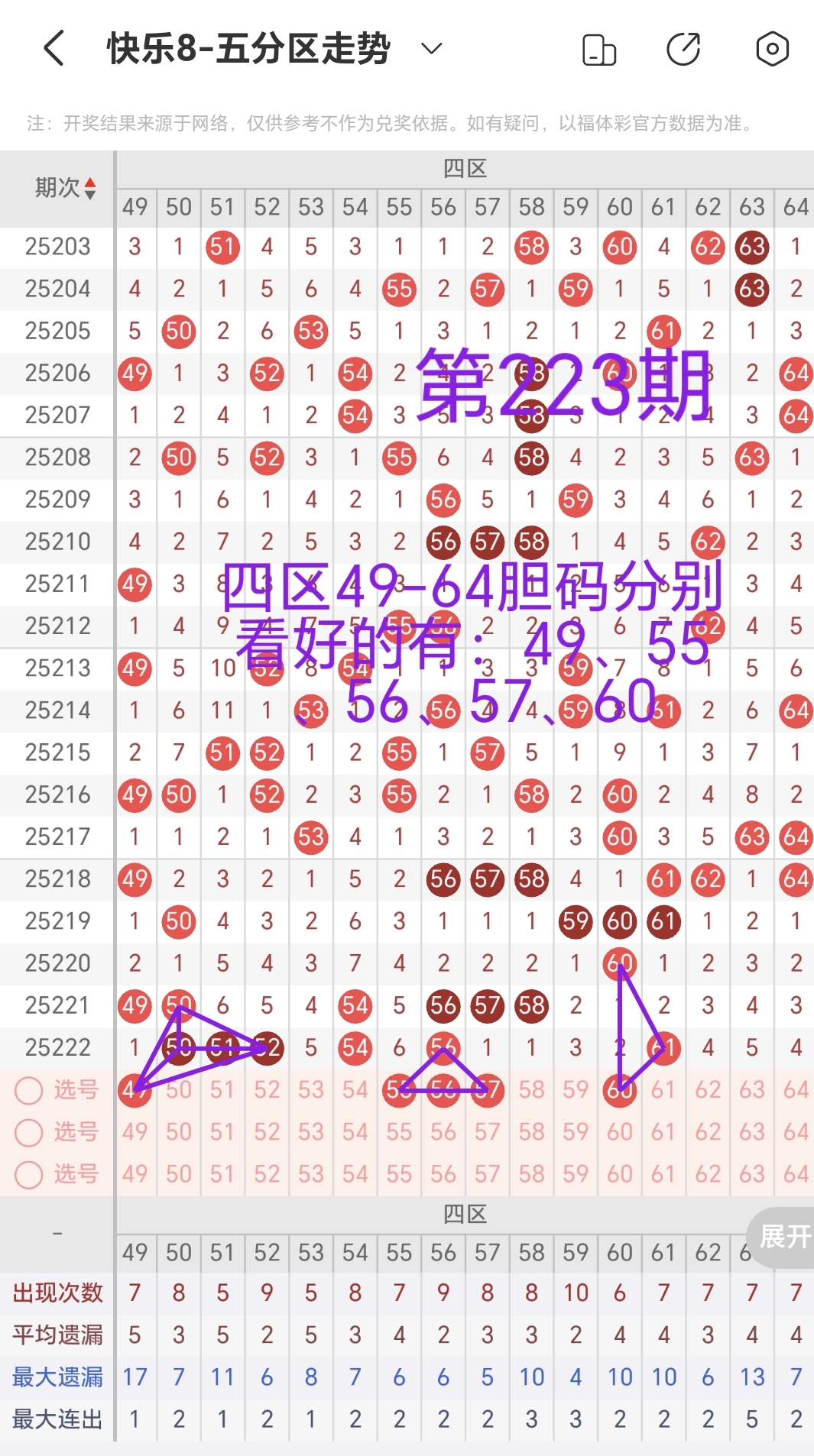The image size is (814, 1456).
Task: Tap the share icon in the top toolbar
Action: click(684, 47)
